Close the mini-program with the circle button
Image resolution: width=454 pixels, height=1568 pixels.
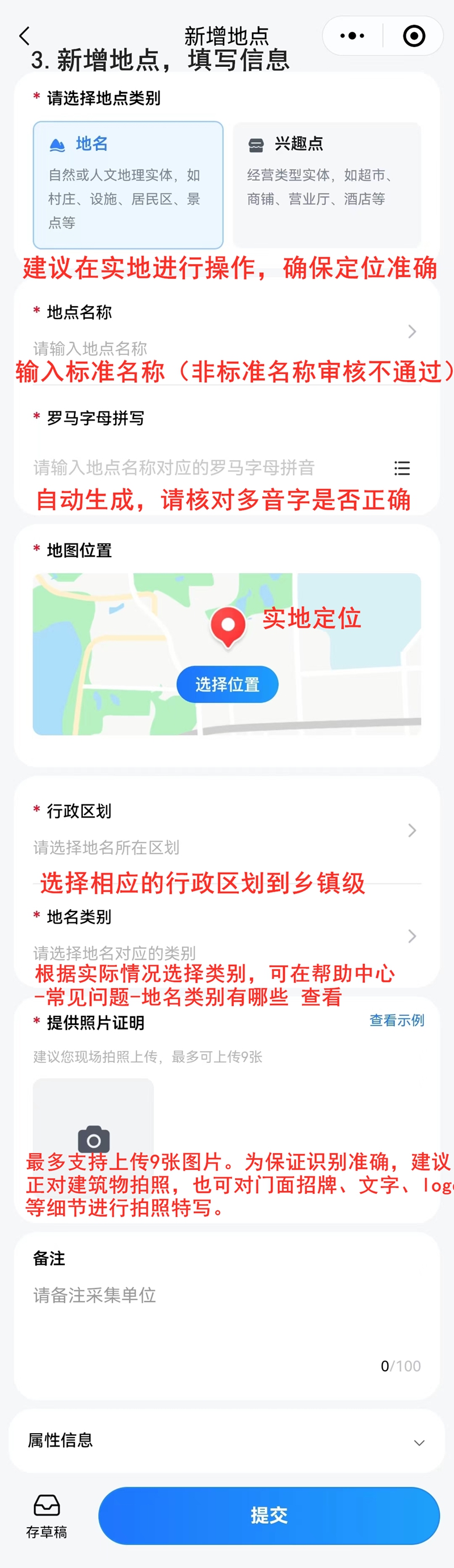click(414, 36)
